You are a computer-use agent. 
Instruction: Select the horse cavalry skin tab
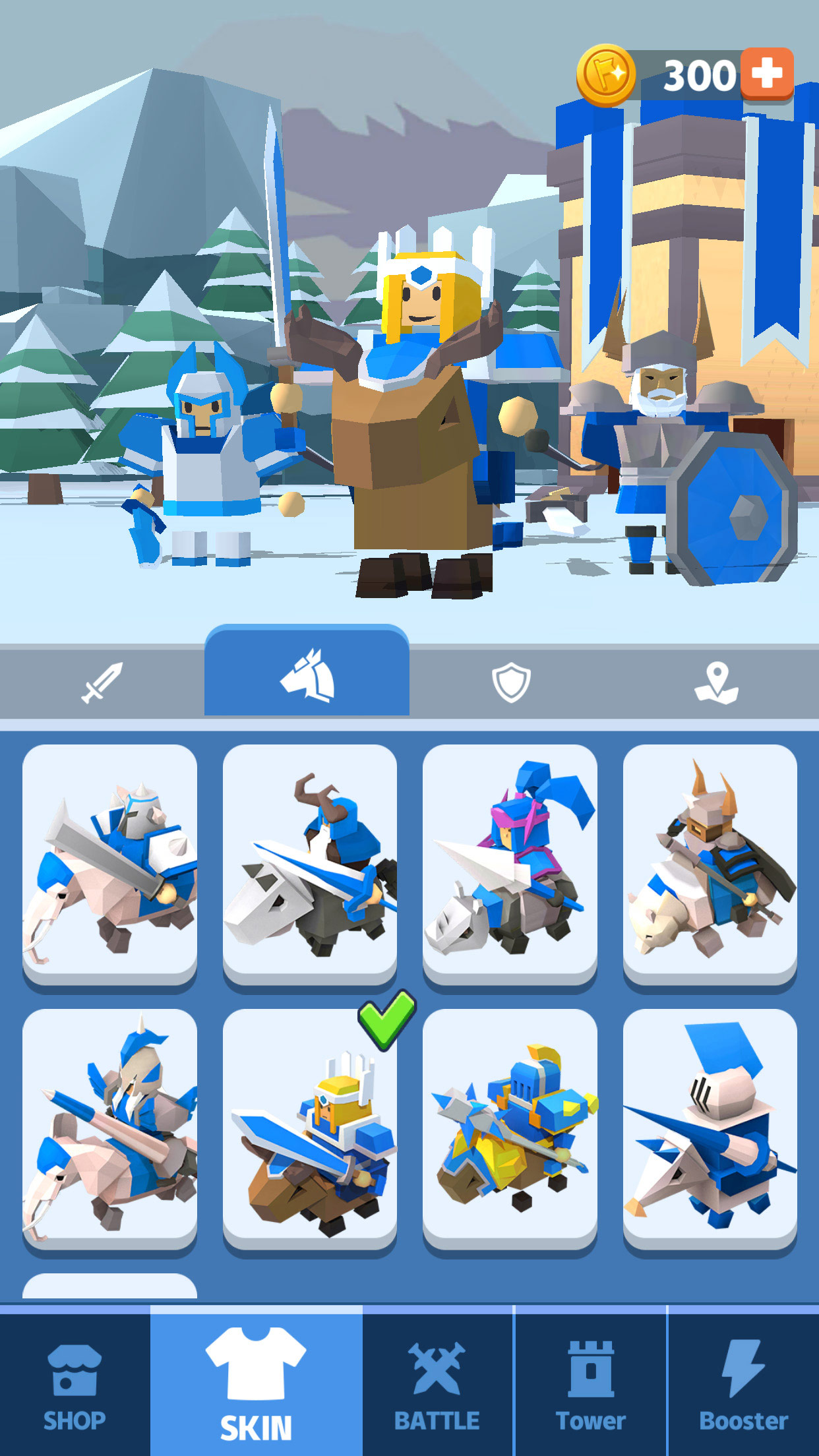coord(307,675)
